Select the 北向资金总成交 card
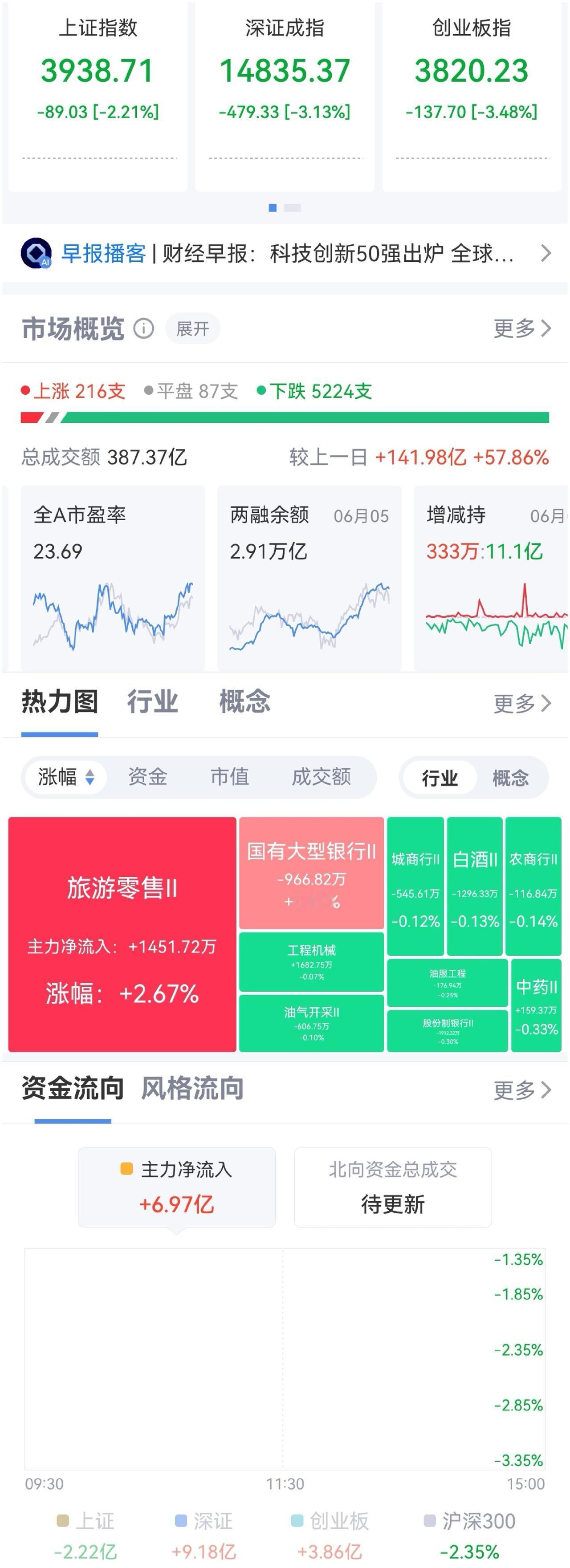The height and width of the screenshot is (1568, 570). click(393, 1187)
